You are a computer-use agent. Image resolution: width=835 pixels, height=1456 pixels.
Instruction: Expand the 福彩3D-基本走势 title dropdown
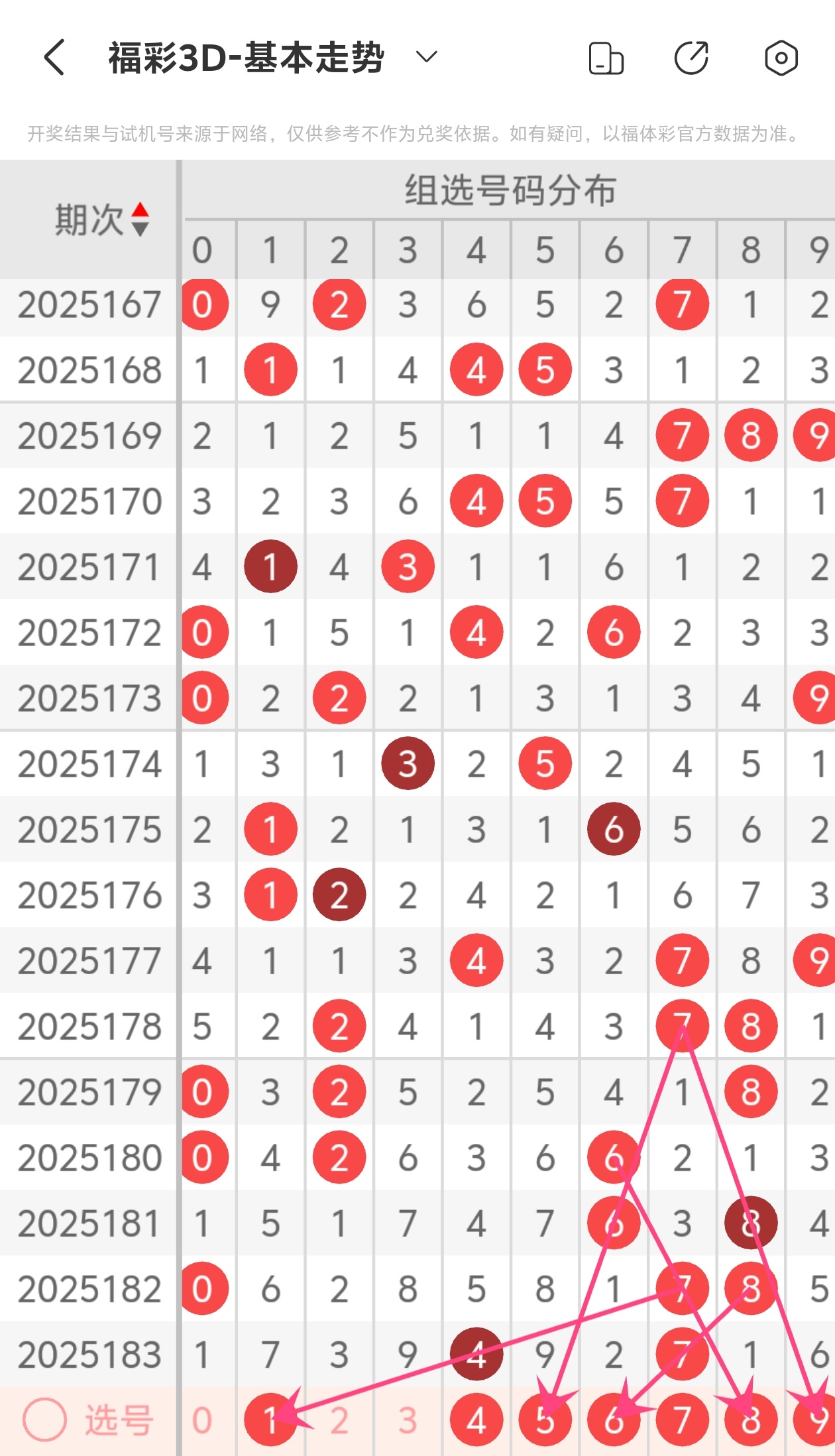(x=427, y=57)
